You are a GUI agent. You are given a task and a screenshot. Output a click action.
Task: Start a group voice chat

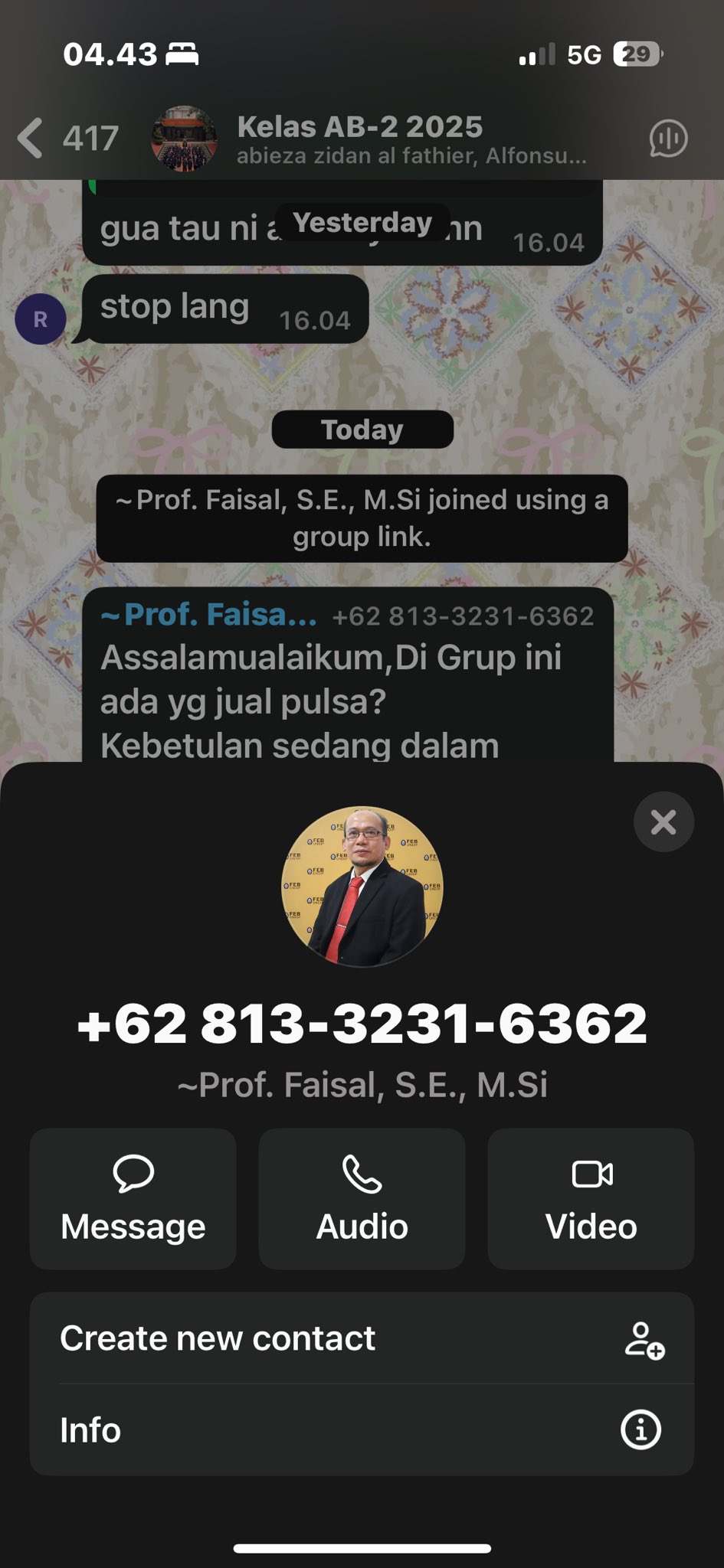click(x=668, y=139)
